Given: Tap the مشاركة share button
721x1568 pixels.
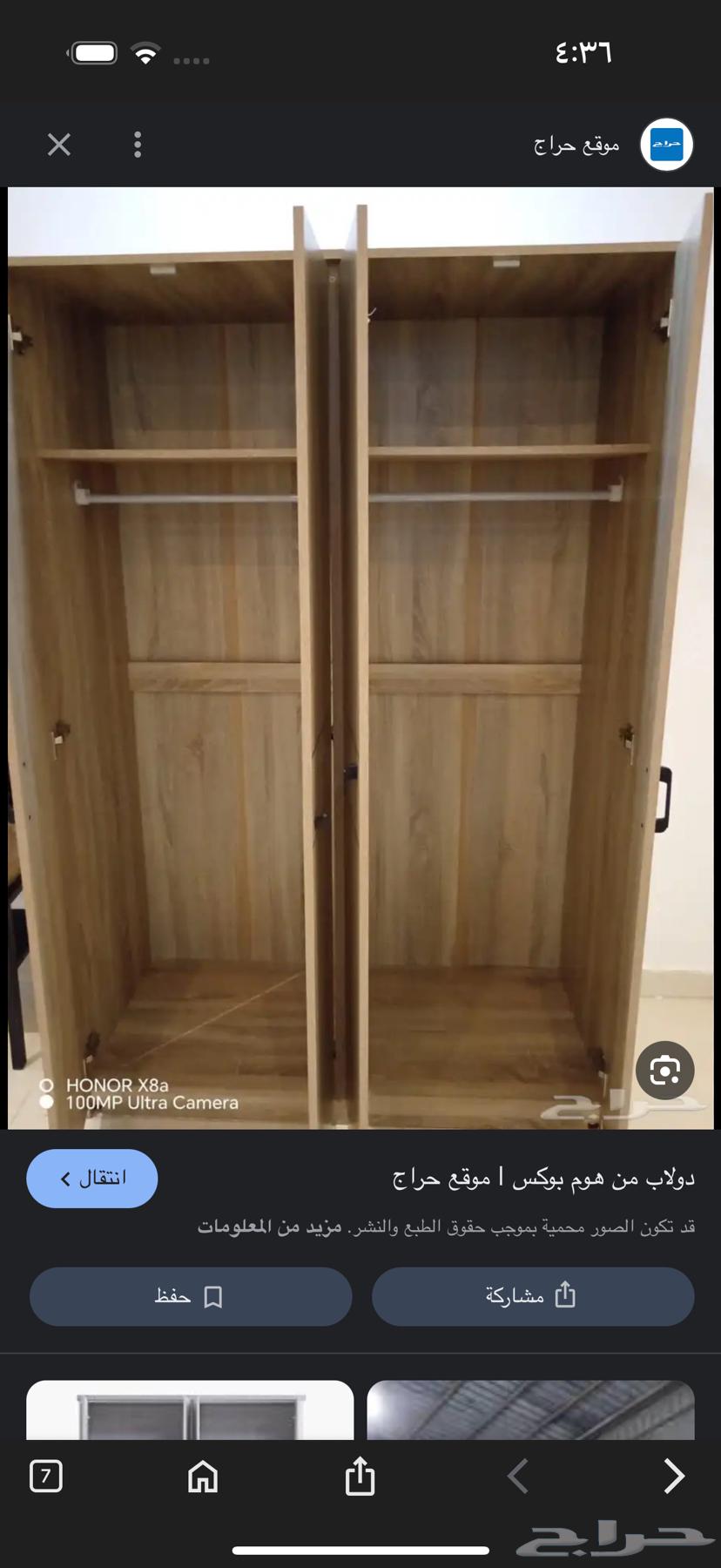Looking at the screenshot, I should pyautogui.click(x=533, y=1296).
